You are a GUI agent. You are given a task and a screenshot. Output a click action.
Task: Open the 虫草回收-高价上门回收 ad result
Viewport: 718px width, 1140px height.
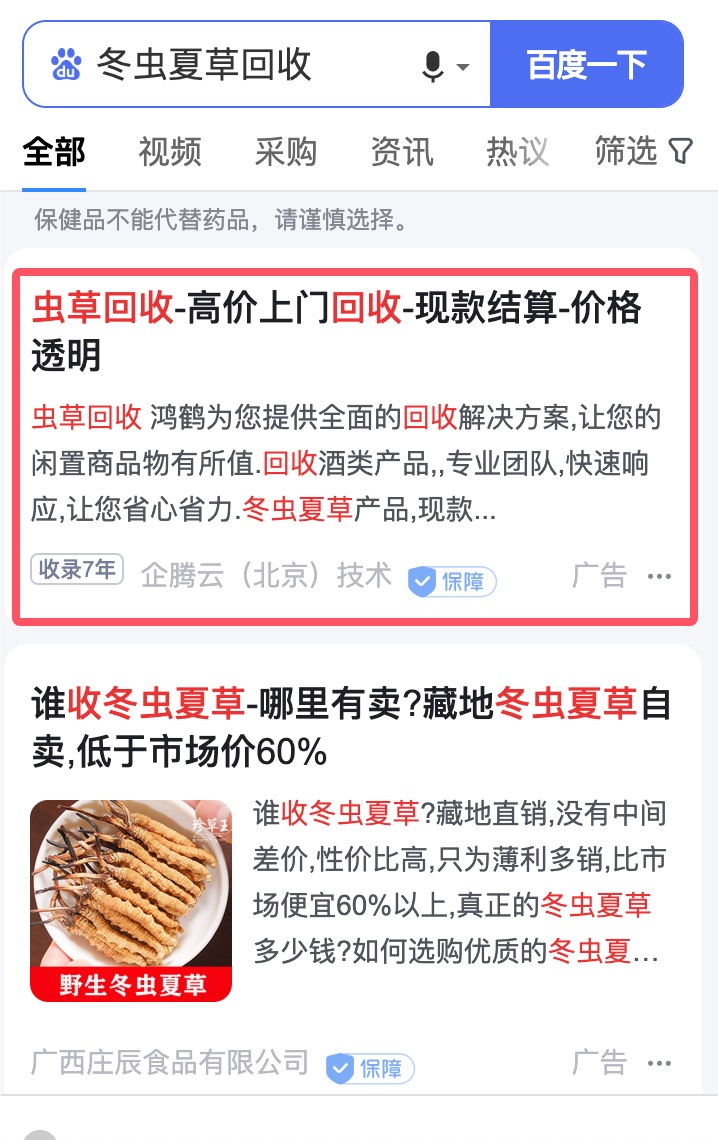336,330
